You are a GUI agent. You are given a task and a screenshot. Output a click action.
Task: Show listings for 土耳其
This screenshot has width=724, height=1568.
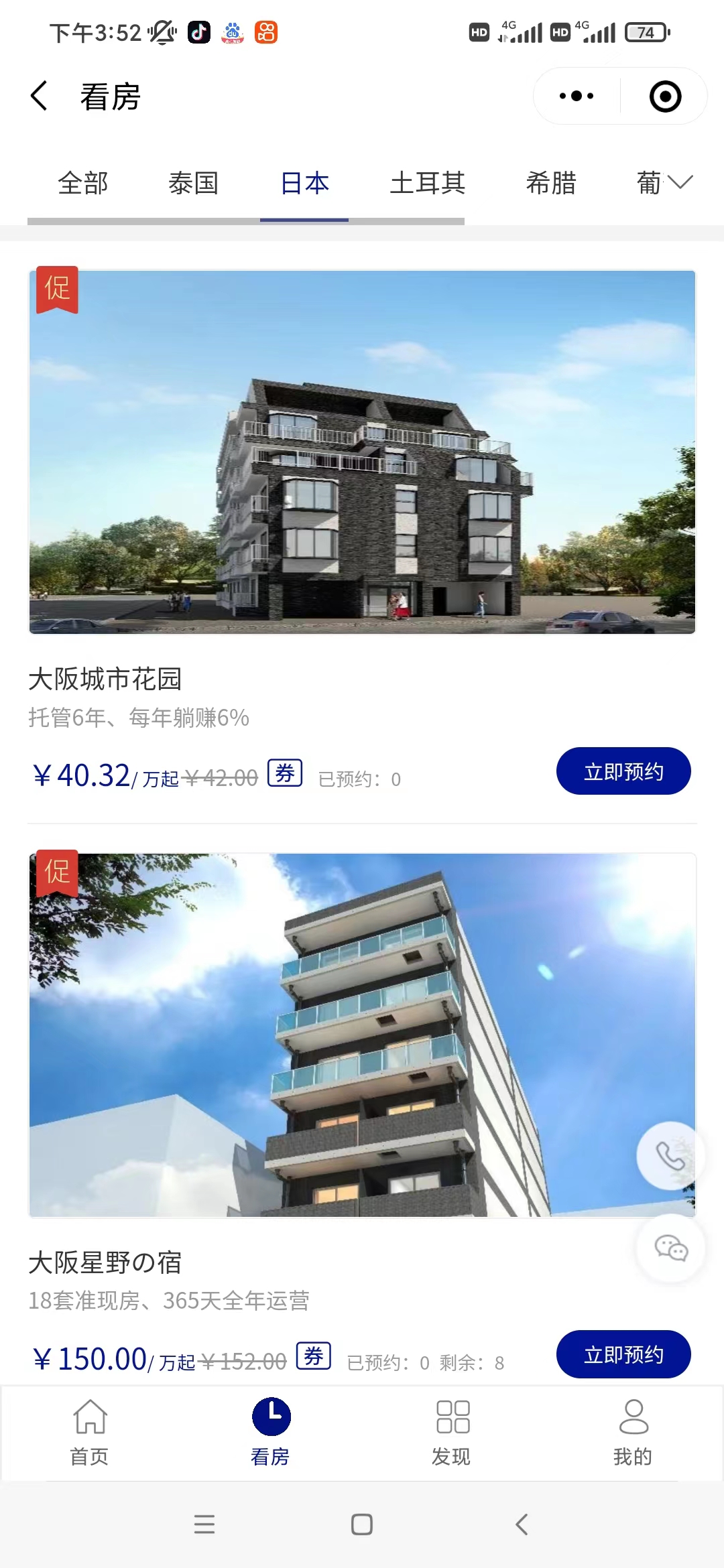(428, 183)
